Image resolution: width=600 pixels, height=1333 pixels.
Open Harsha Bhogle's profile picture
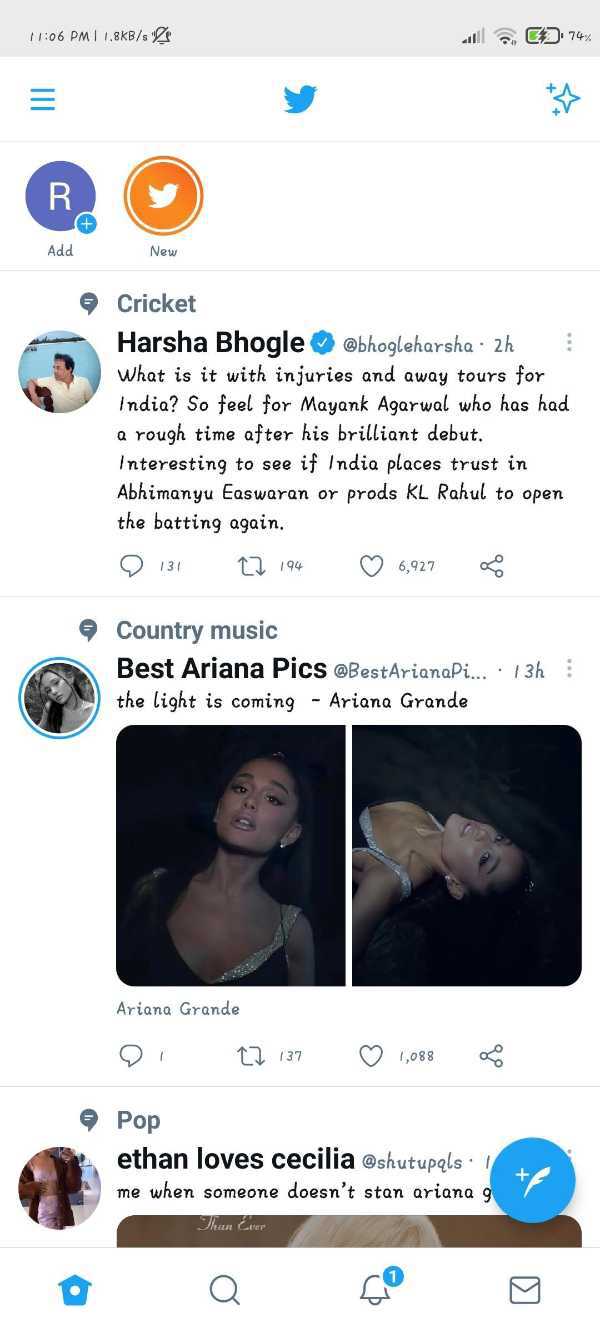(60, 371)
